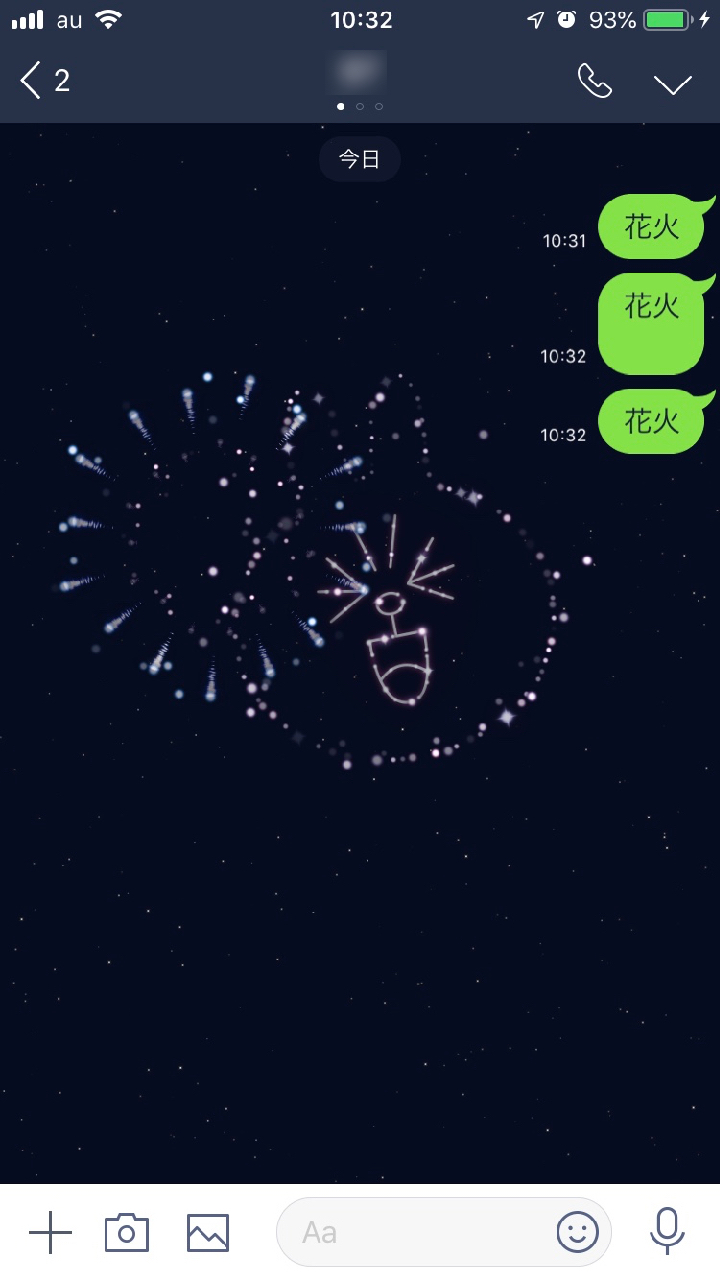Viewport: 720px width, 1280px height.
Task: Expand the chat menu chevron
Action: pos(673,84)
